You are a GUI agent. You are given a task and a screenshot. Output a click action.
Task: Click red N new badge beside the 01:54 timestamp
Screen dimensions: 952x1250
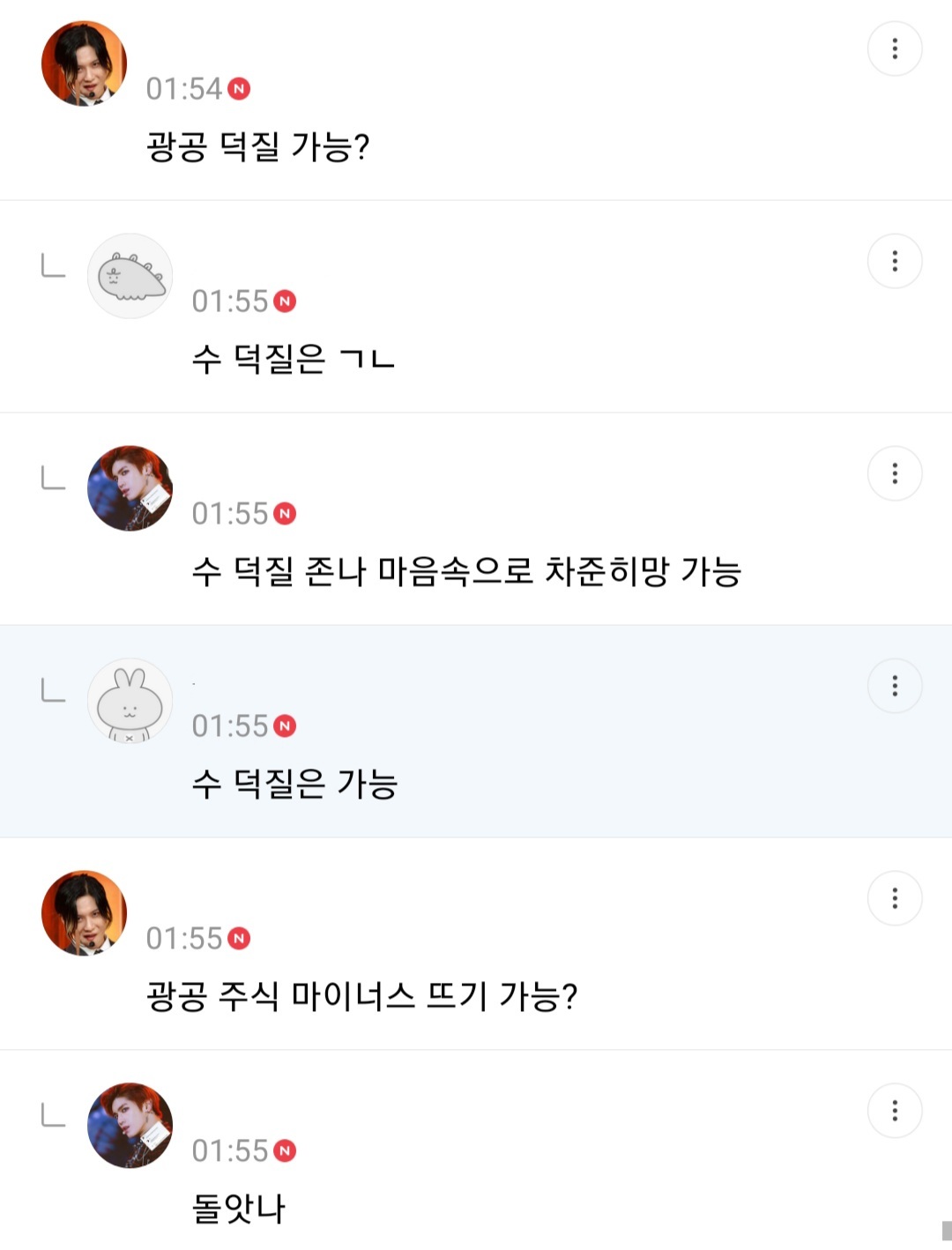[x=237, y=88]
